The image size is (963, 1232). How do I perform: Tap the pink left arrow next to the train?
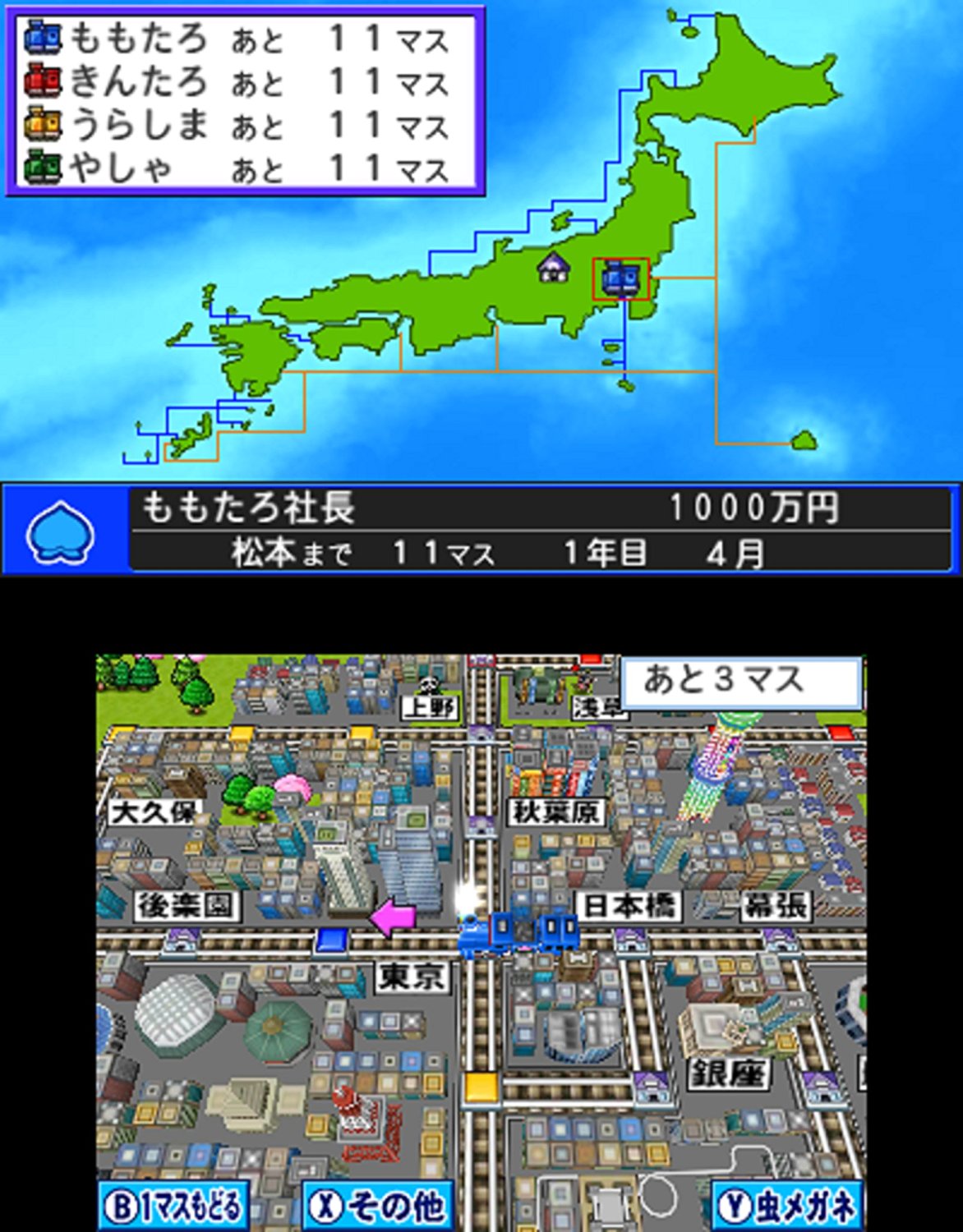tap(393, 917)
